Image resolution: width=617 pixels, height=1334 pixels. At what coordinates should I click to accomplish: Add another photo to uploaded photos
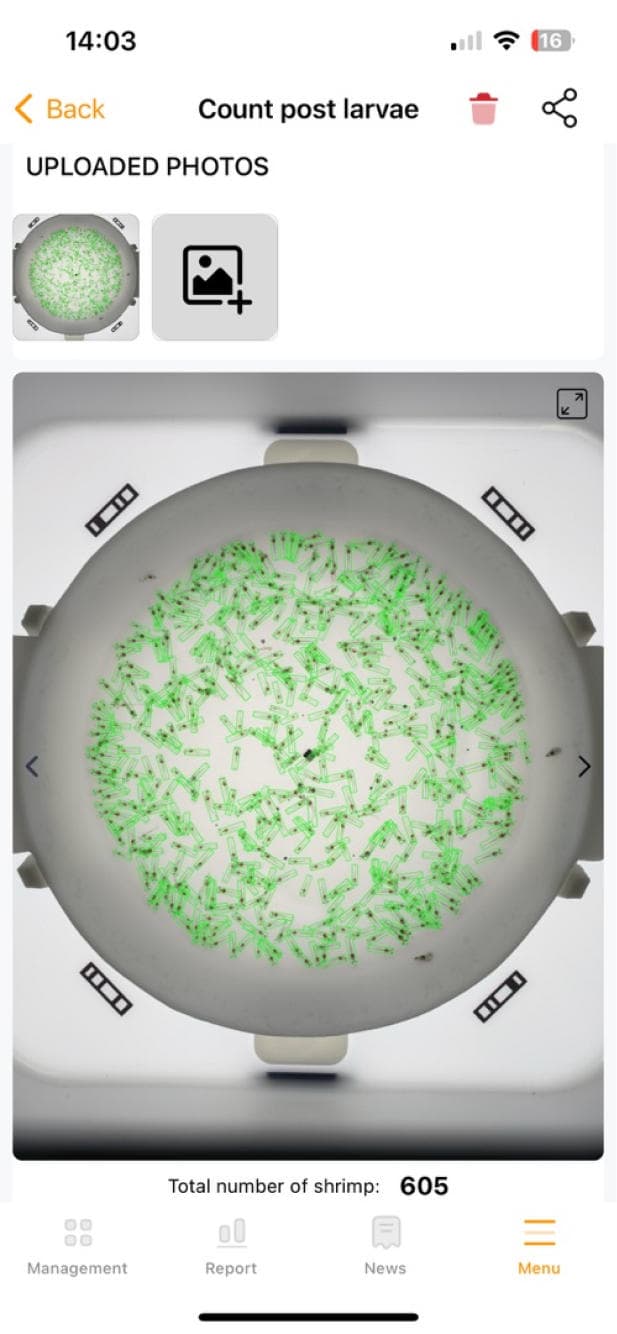click(x=215, y=277)
